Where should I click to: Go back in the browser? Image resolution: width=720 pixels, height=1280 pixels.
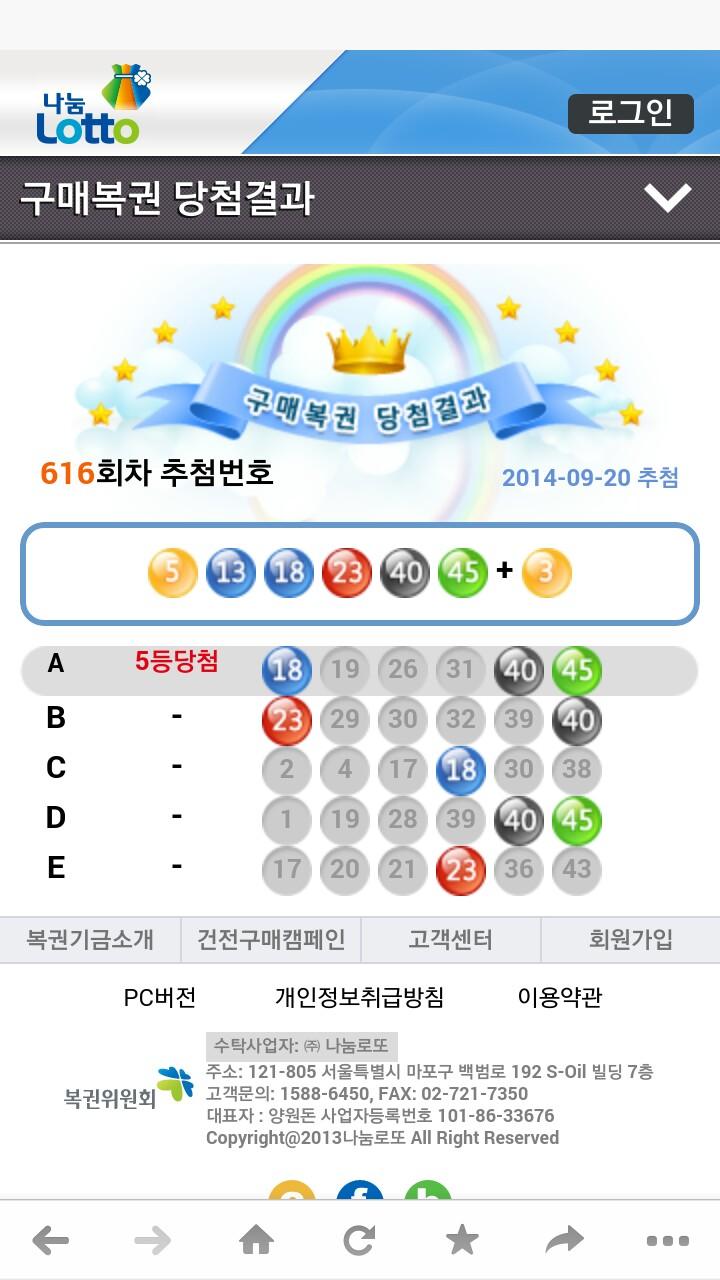[50, 1241]
